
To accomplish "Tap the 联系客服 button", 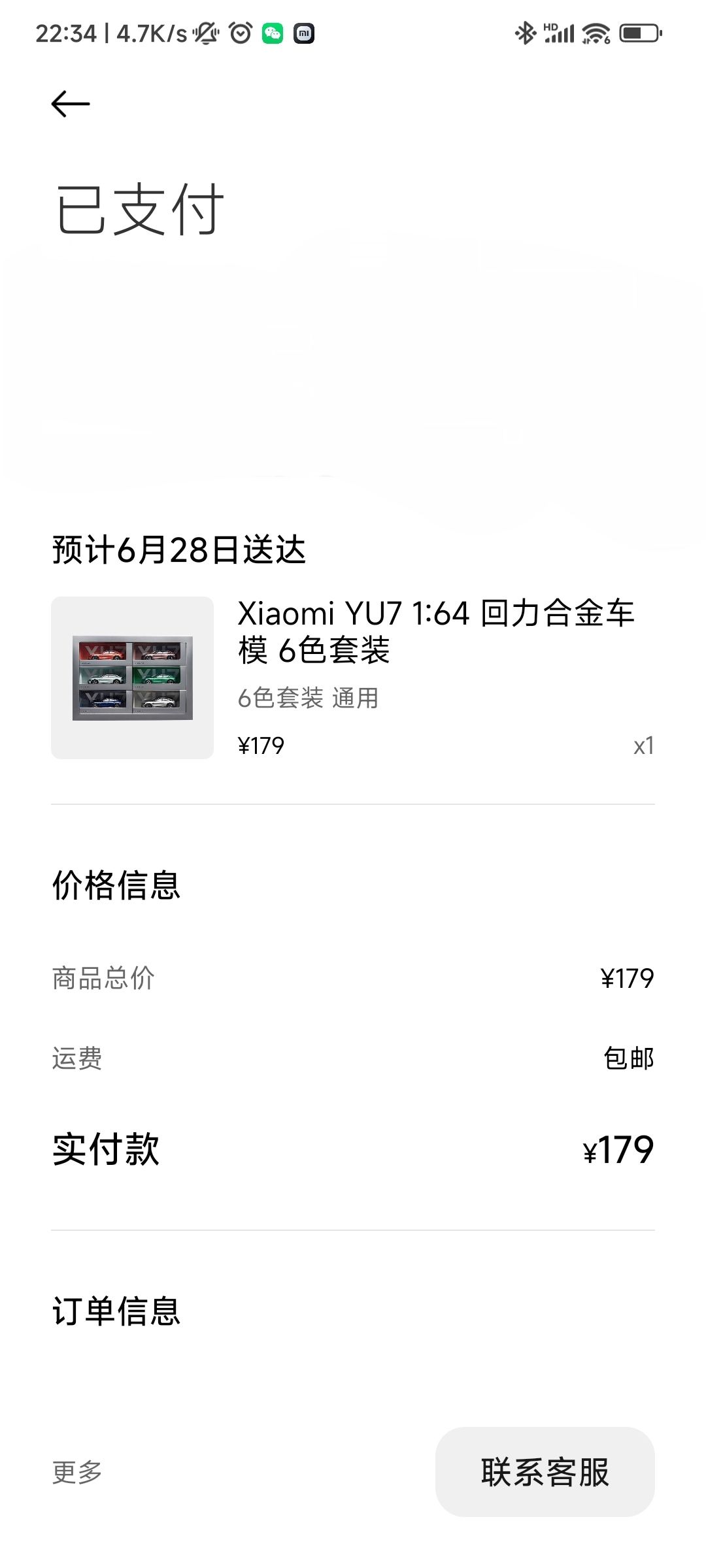I will coord(545,1472).
